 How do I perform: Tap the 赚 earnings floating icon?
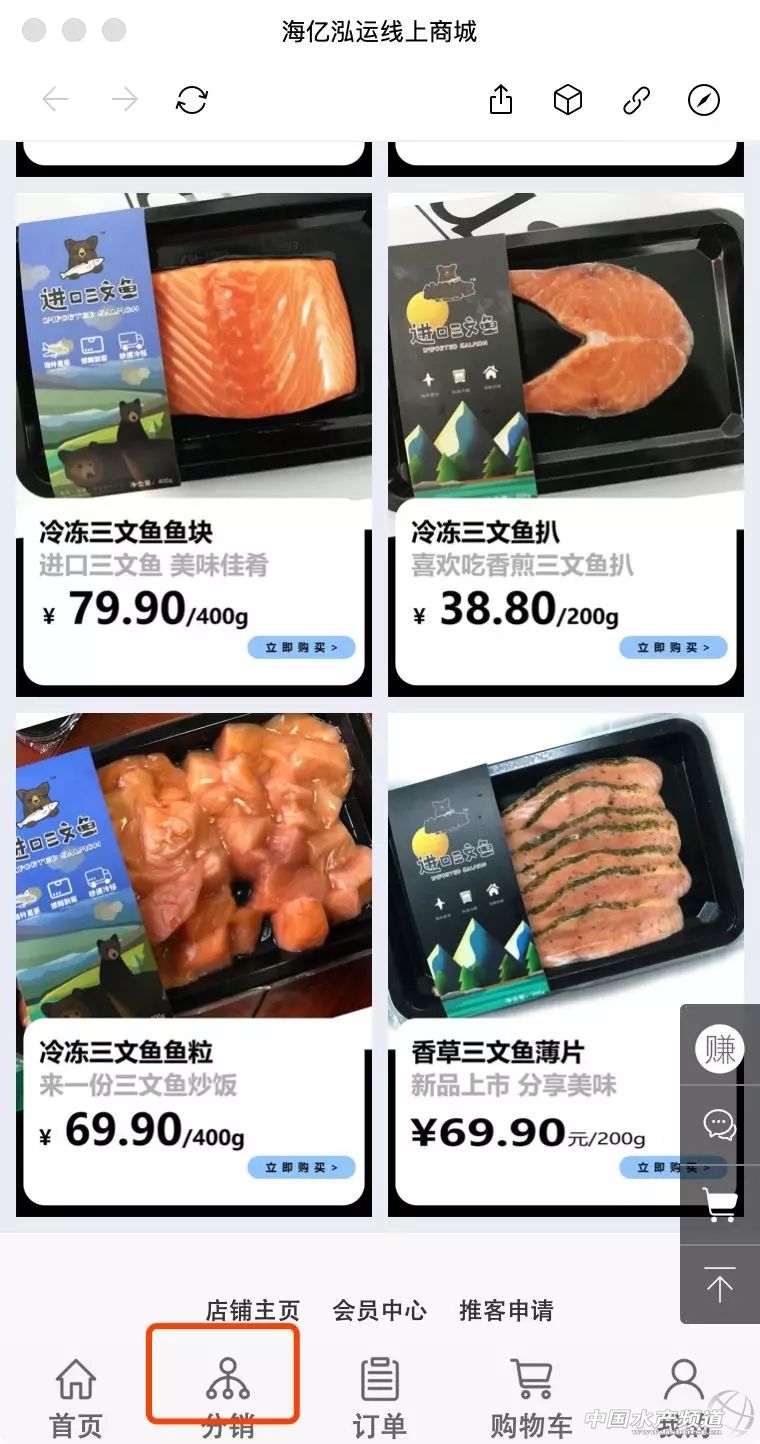tap(719, 1049)
